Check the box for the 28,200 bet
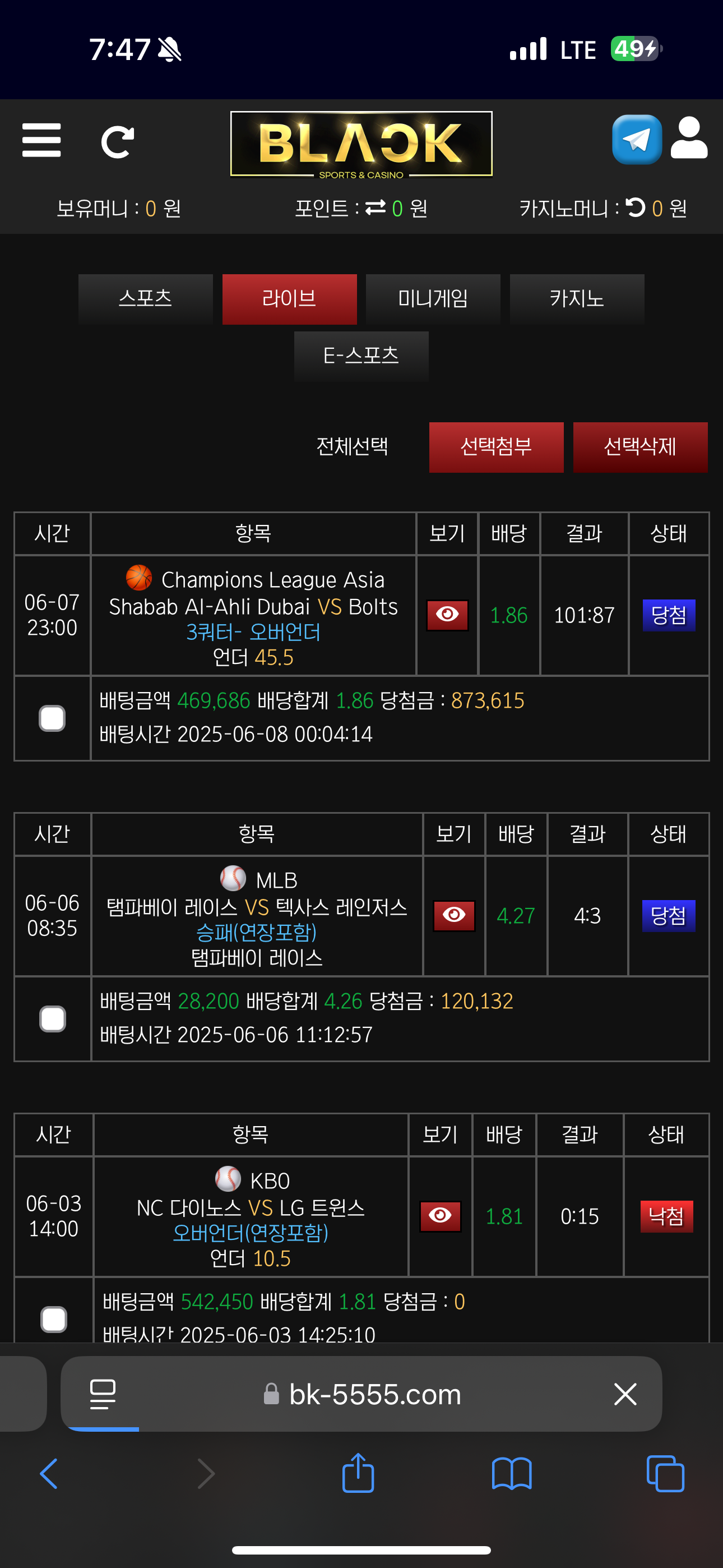The image size is (723, 1568). 52,1019
